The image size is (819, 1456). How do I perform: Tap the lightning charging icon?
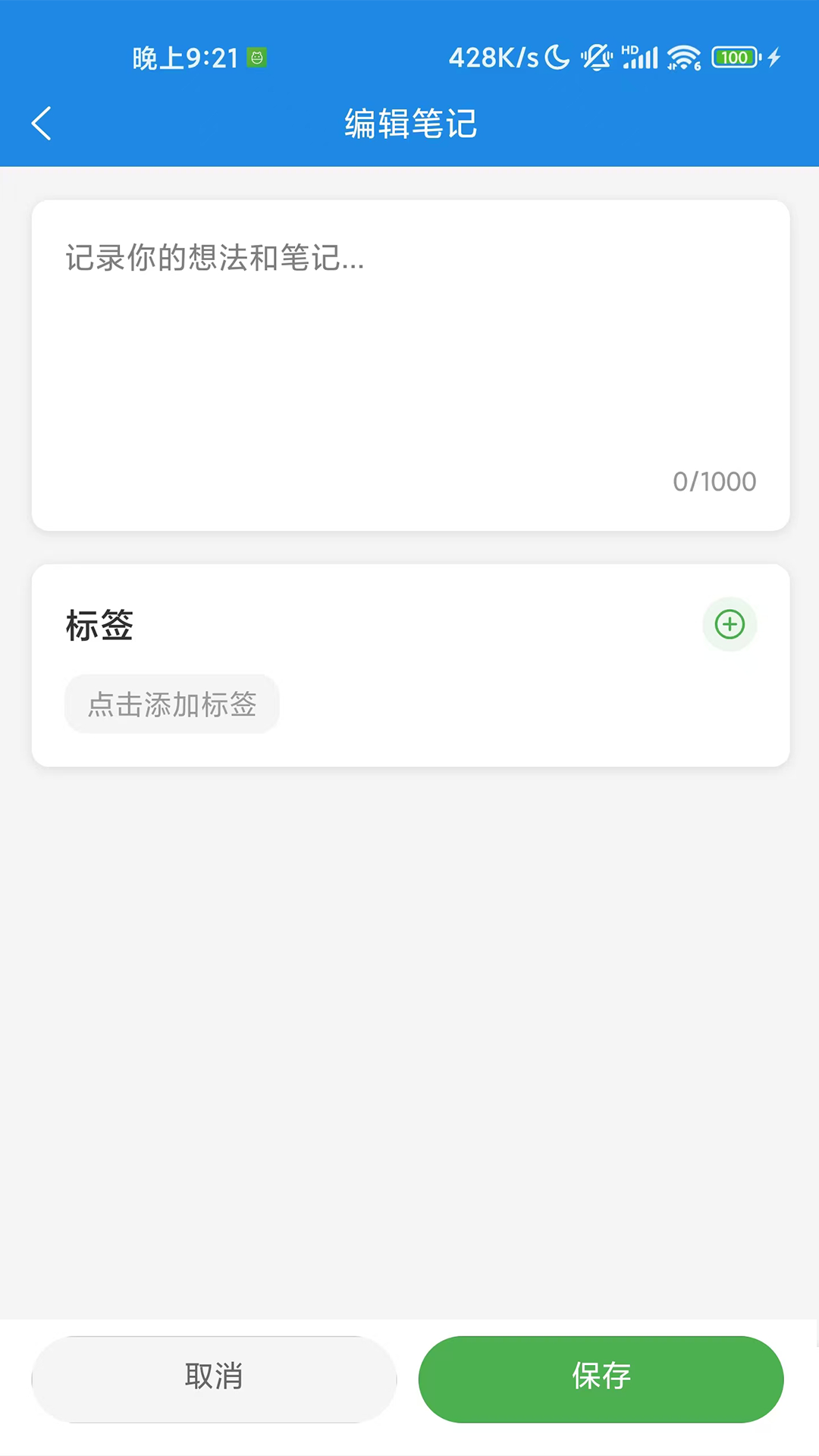[773, 57]
